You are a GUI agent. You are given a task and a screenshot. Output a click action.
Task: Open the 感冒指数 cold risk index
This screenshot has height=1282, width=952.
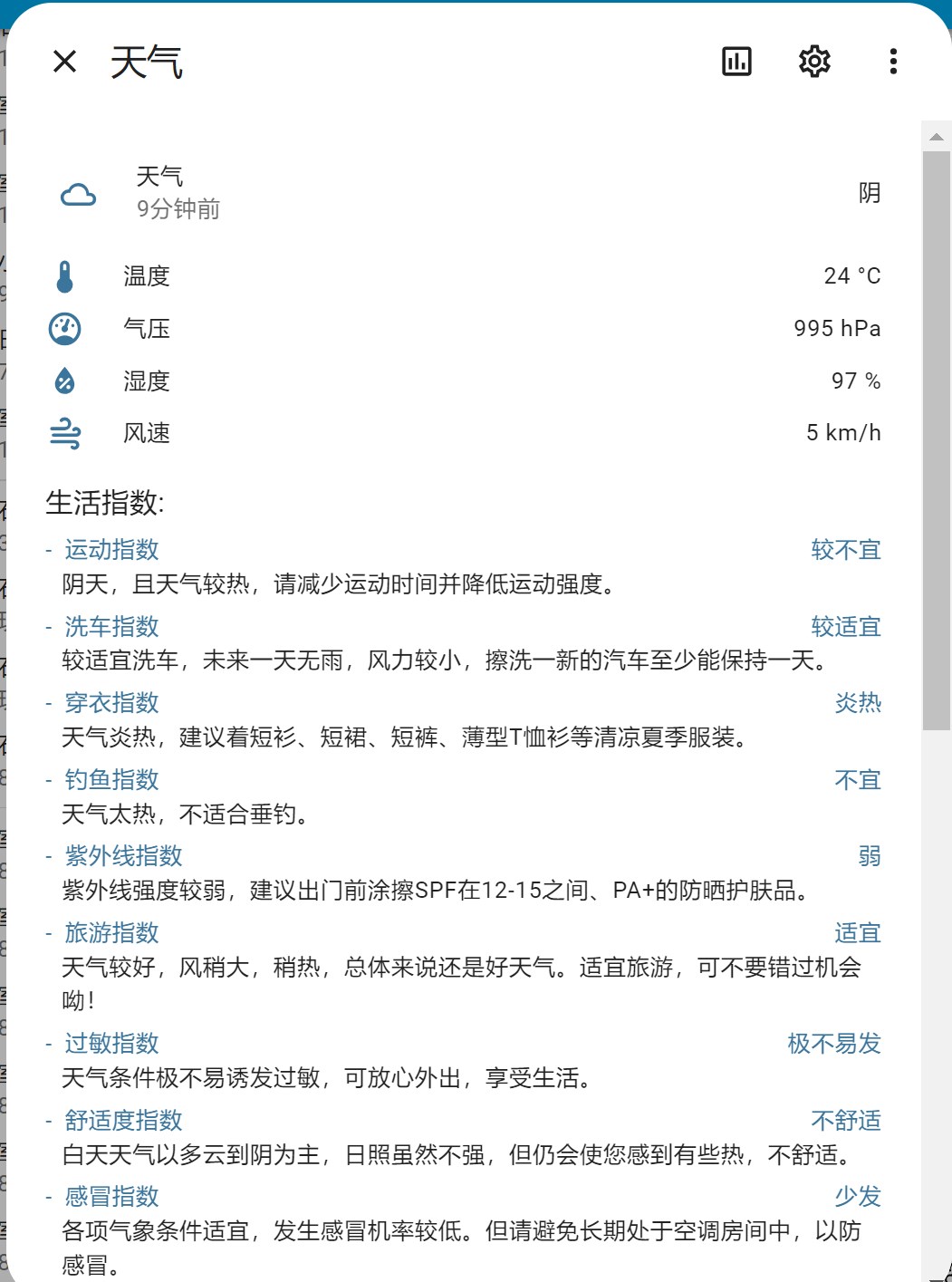click(110, 1197)
